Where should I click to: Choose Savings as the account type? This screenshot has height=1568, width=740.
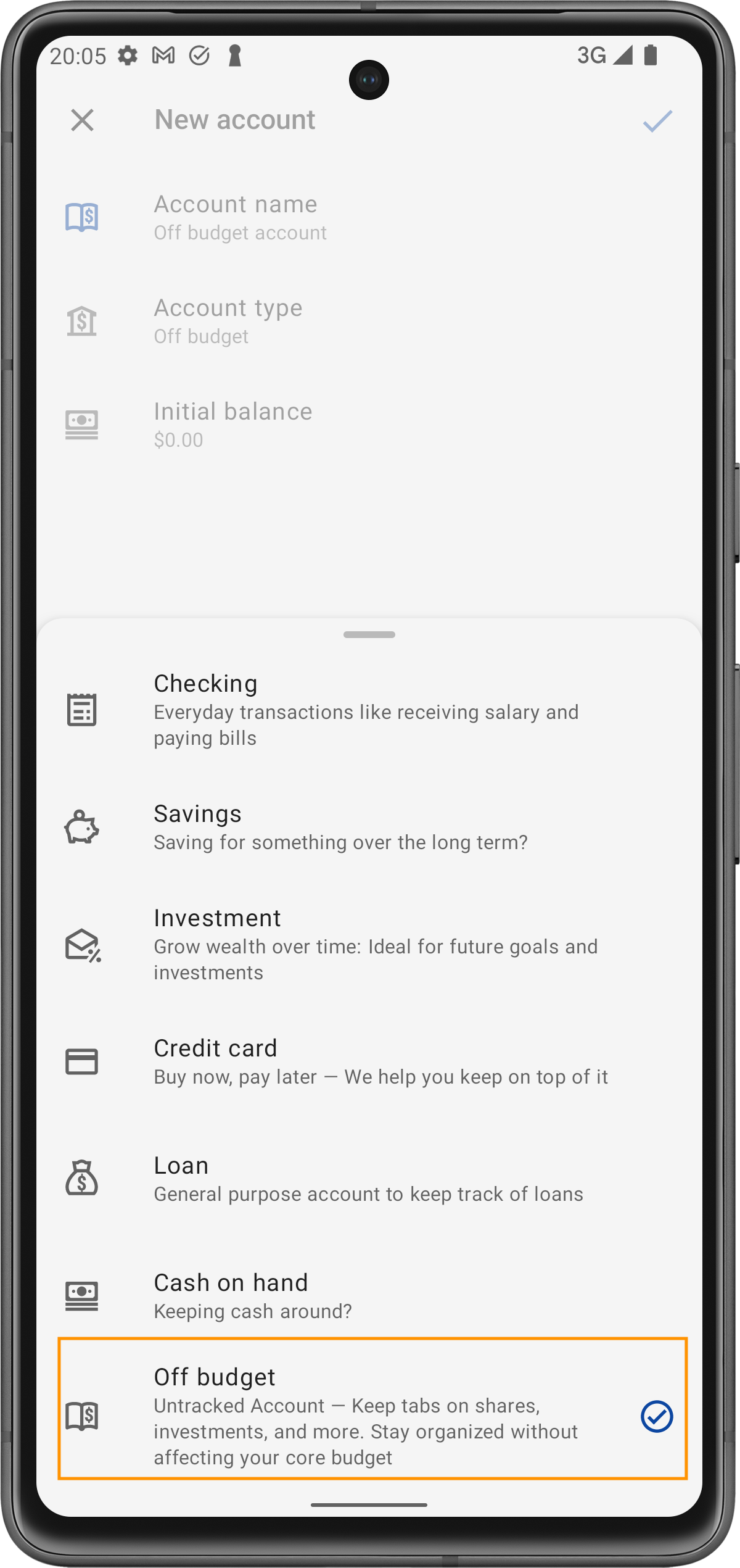[x=369, y=827]
